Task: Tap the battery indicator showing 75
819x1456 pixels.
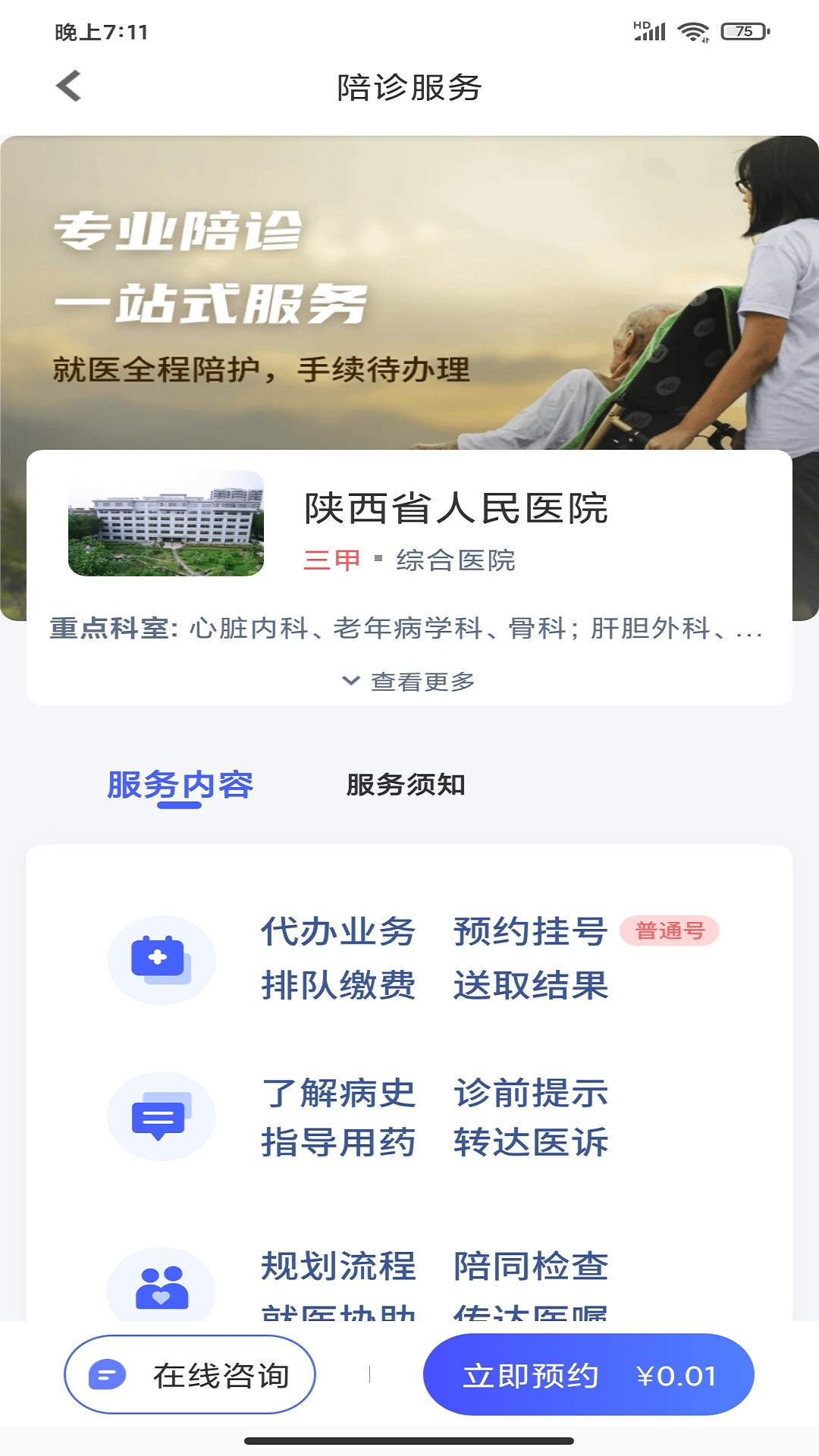Action: pyautogui.click(x=742, y=32)
